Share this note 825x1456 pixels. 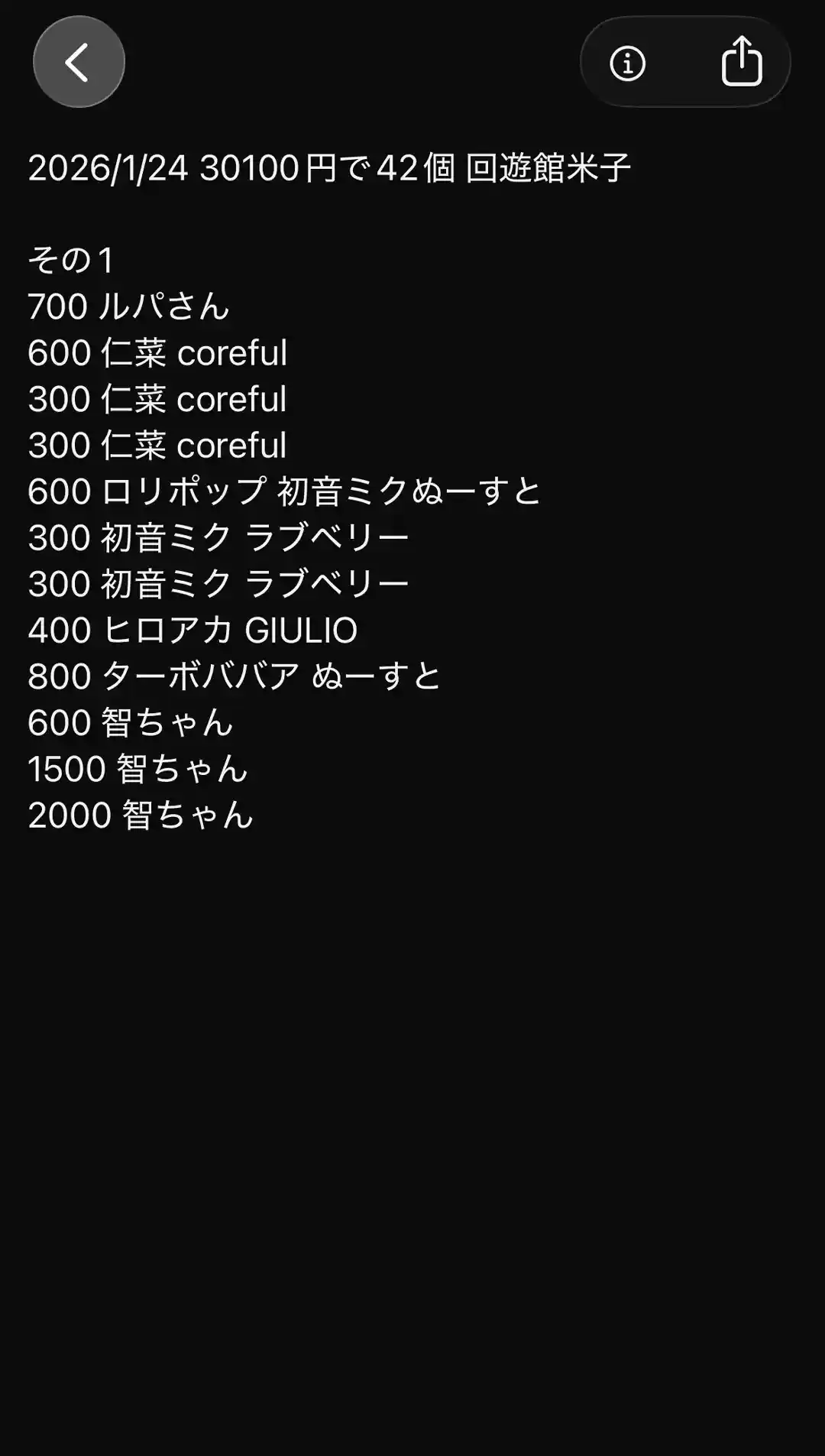pyautogui.click(x=741, y=61)
